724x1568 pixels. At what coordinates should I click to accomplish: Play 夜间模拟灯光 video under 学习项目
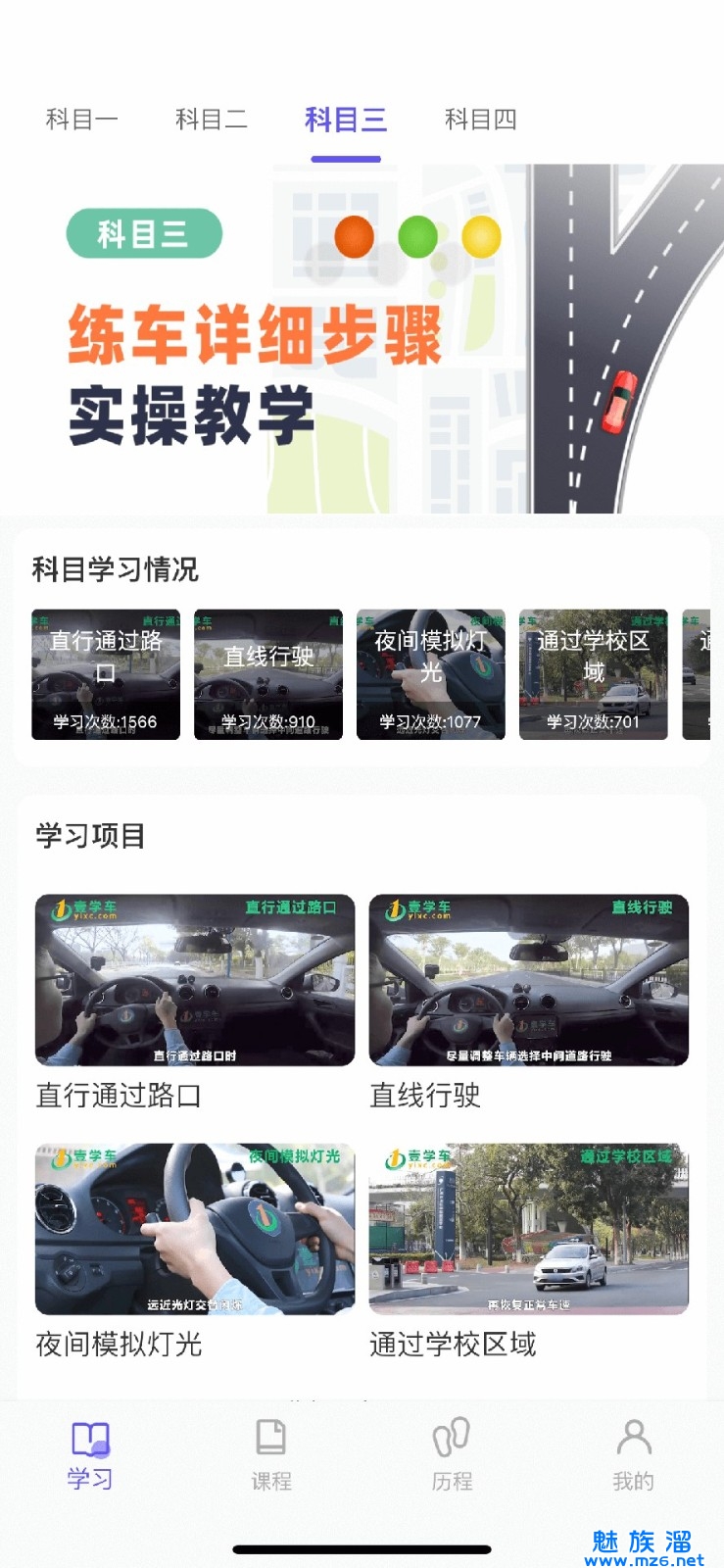coord(195,1229)
